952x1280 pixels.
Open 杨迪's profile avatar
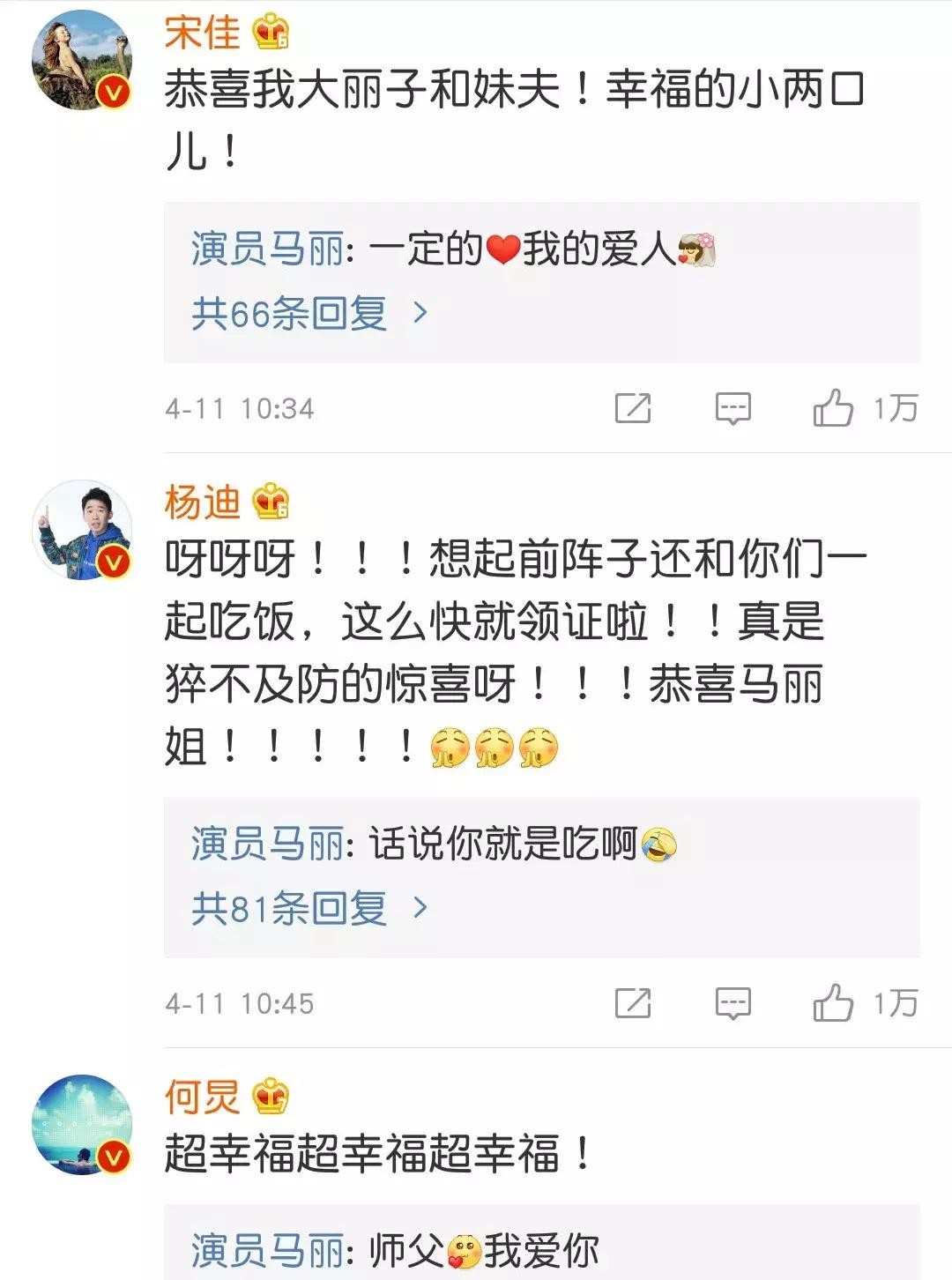pyautogui.click(x=81, y=529)
